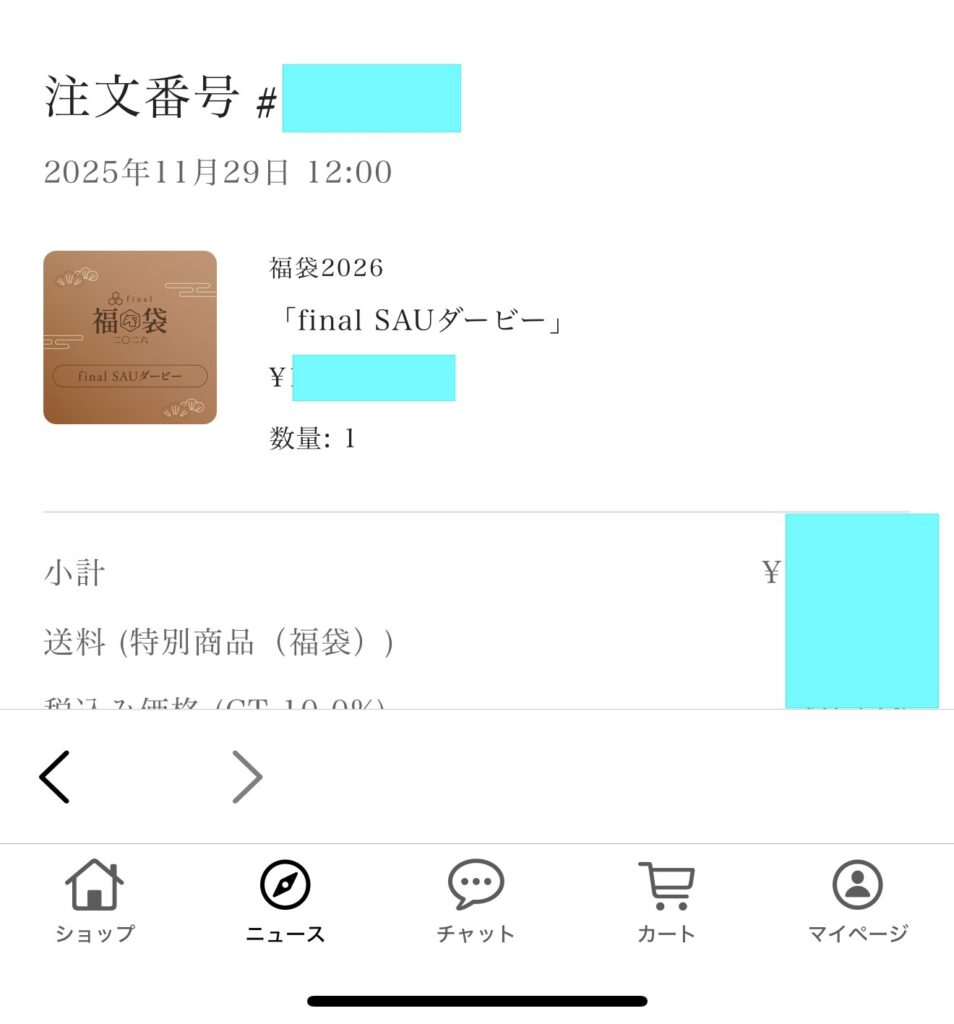Open the 福袋2026 final SAUダービー product thumbnail

click(x=130, y=337)
